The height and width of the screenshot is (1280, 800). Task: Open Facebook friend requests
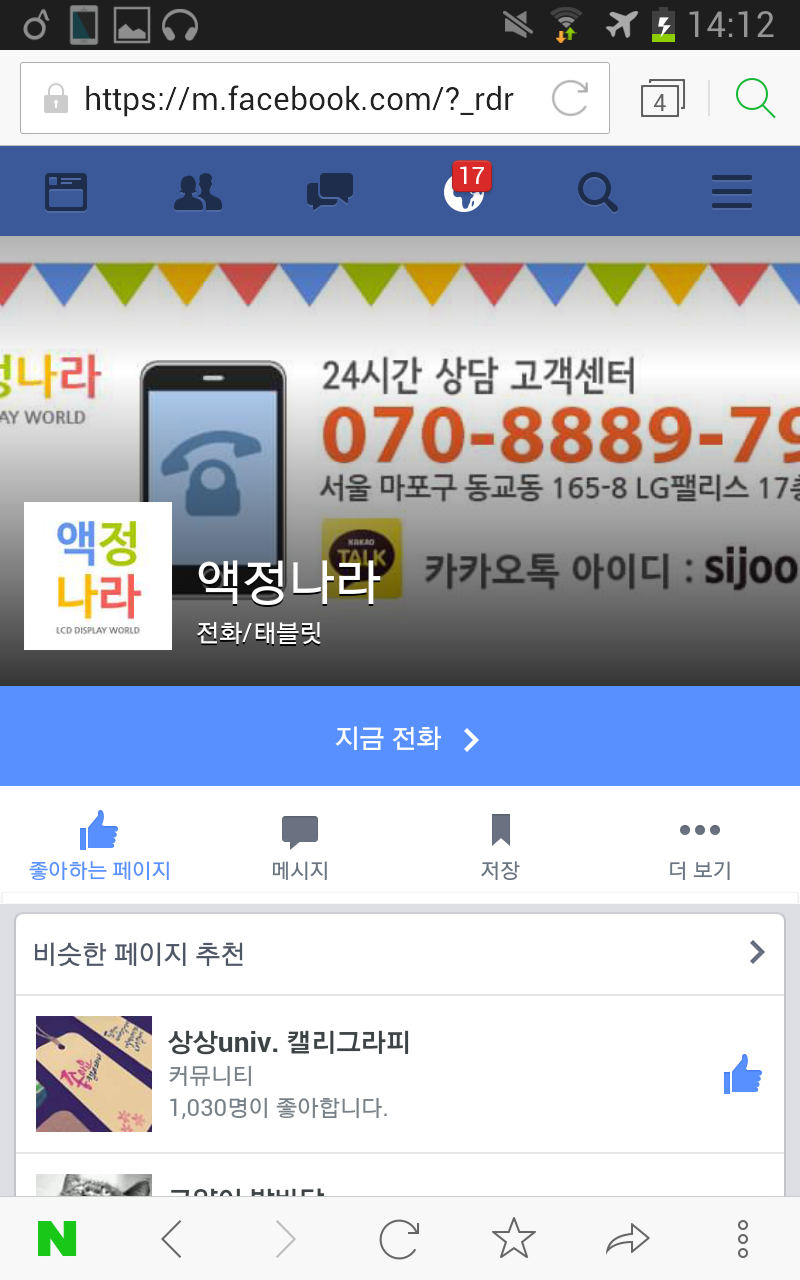[198, 191]
